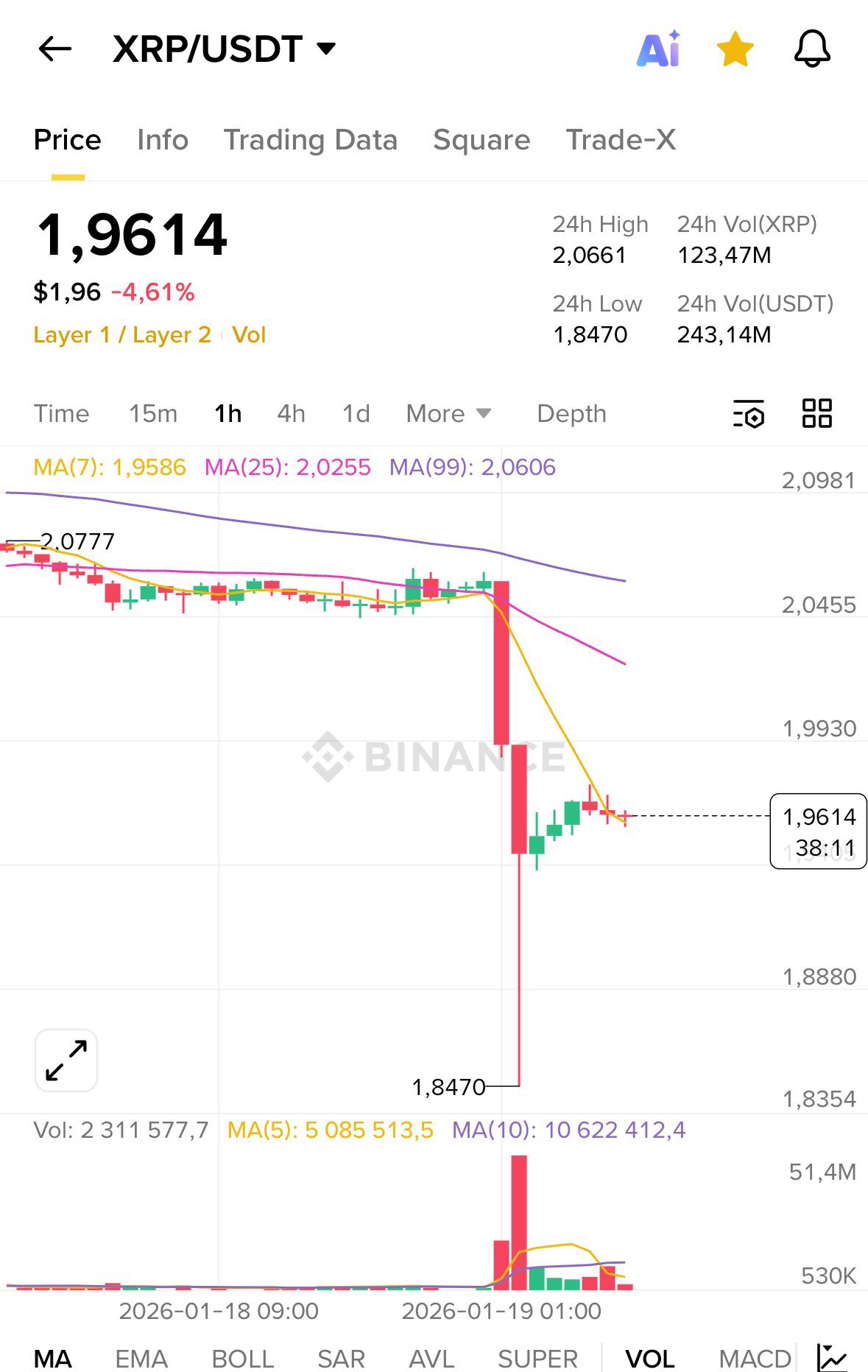The height and width of the screenshot is (1372, 868).
Task: Select the 4h chart interval
Action: (291, 414)
